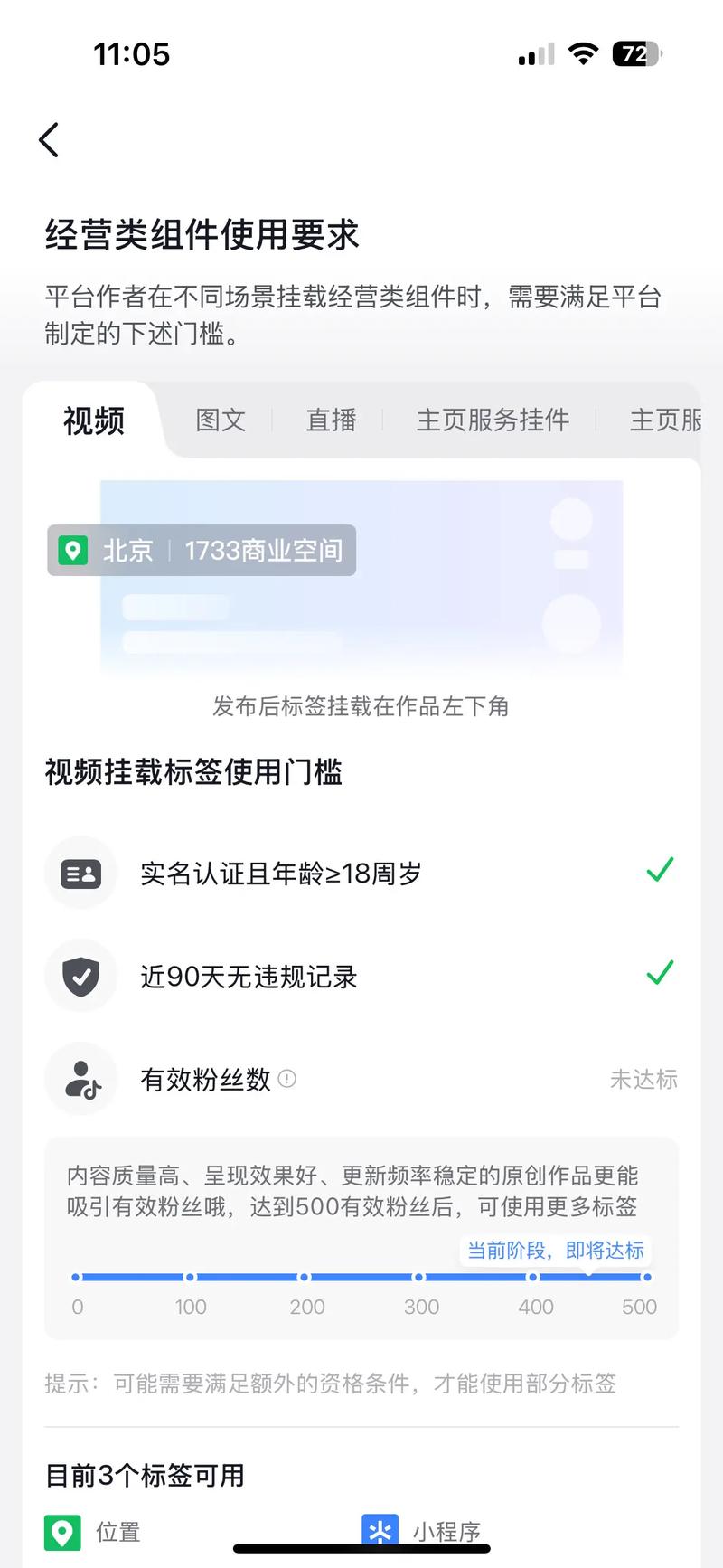Tap the back arrow at the top left
This screenshot has height=1568, width=723.
pos(50,139)
